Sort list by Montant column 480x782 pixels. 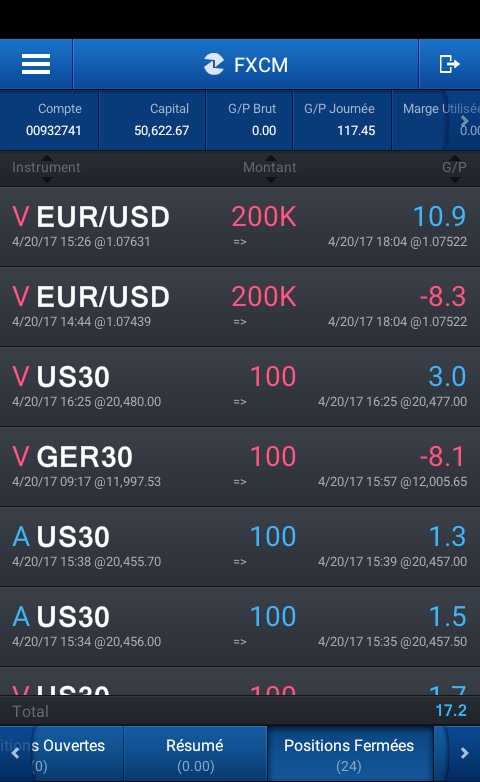tap(269, 168)
